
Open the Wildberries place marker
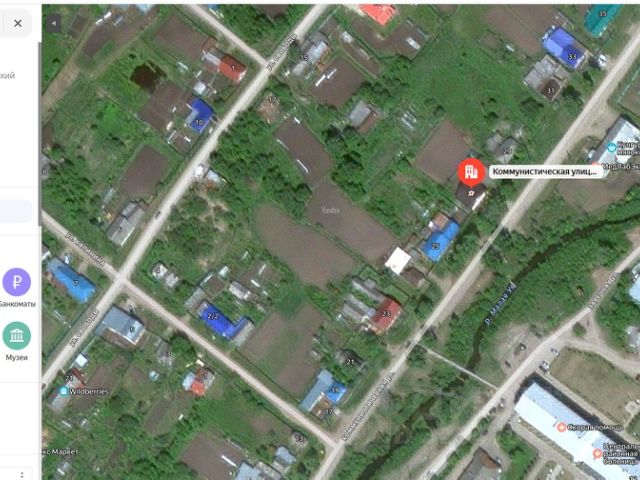(64, 392)
